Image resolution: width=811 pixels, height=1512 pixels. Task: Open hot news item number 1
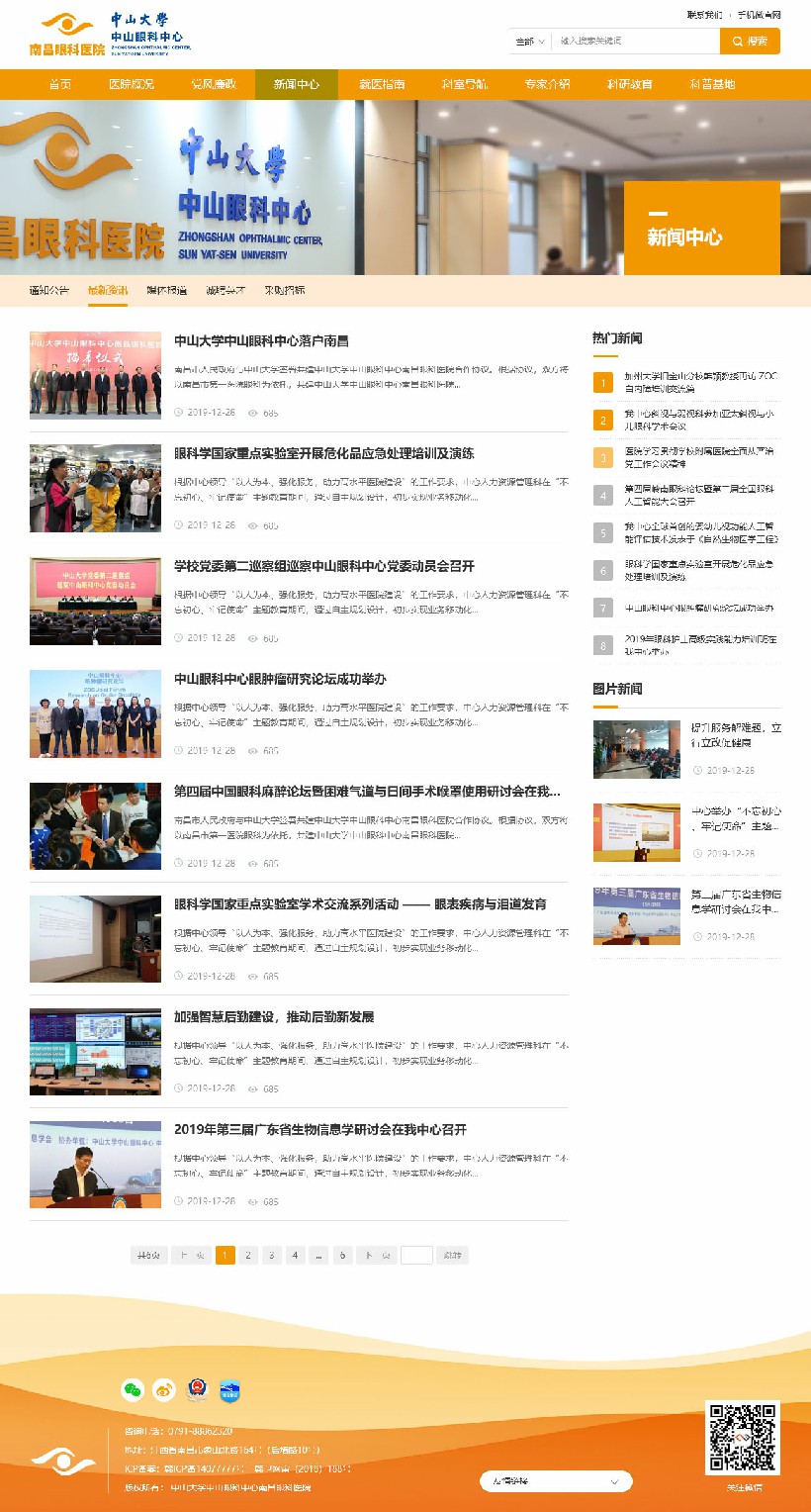pyautogui.click(x=700, y=382)
